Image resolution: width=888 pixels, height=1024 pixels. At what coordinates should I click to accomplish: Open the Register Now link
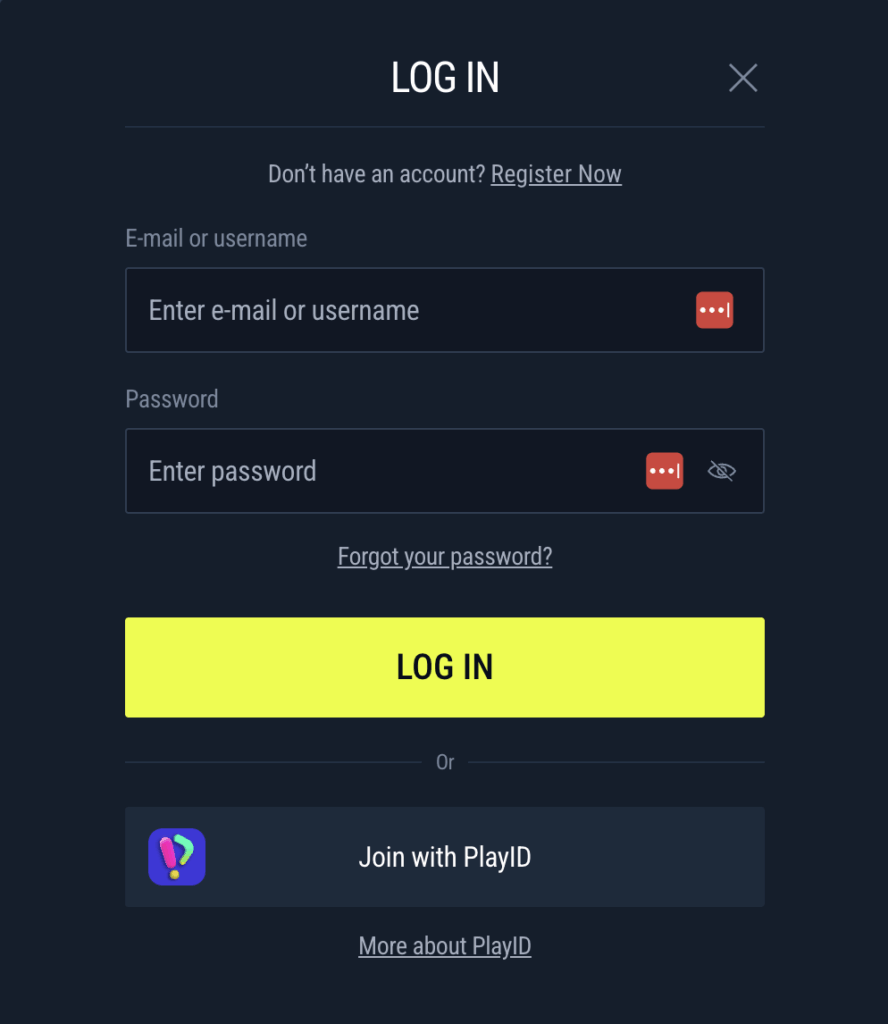tap(556, 174)
